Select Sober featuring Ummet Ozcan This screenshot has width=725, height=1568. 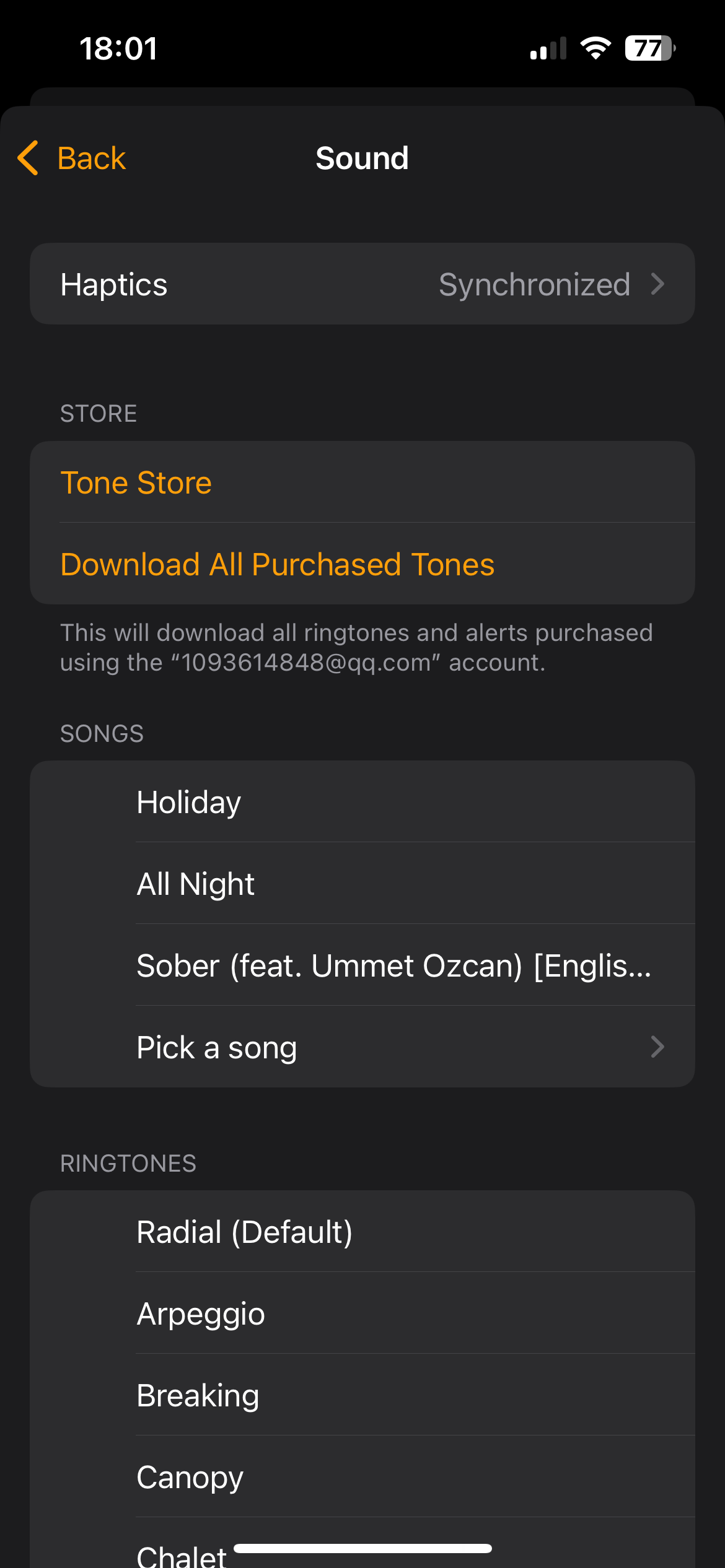(x=393, y=965)
